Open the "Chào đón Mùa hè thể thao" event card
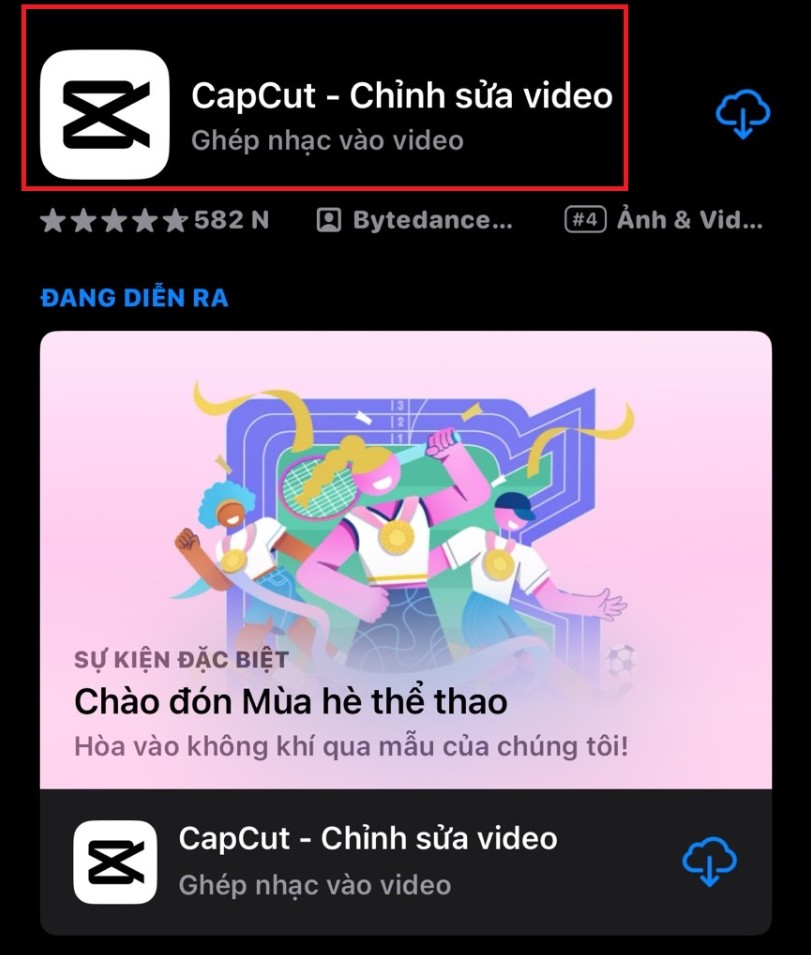 click(x=405, y=560)
